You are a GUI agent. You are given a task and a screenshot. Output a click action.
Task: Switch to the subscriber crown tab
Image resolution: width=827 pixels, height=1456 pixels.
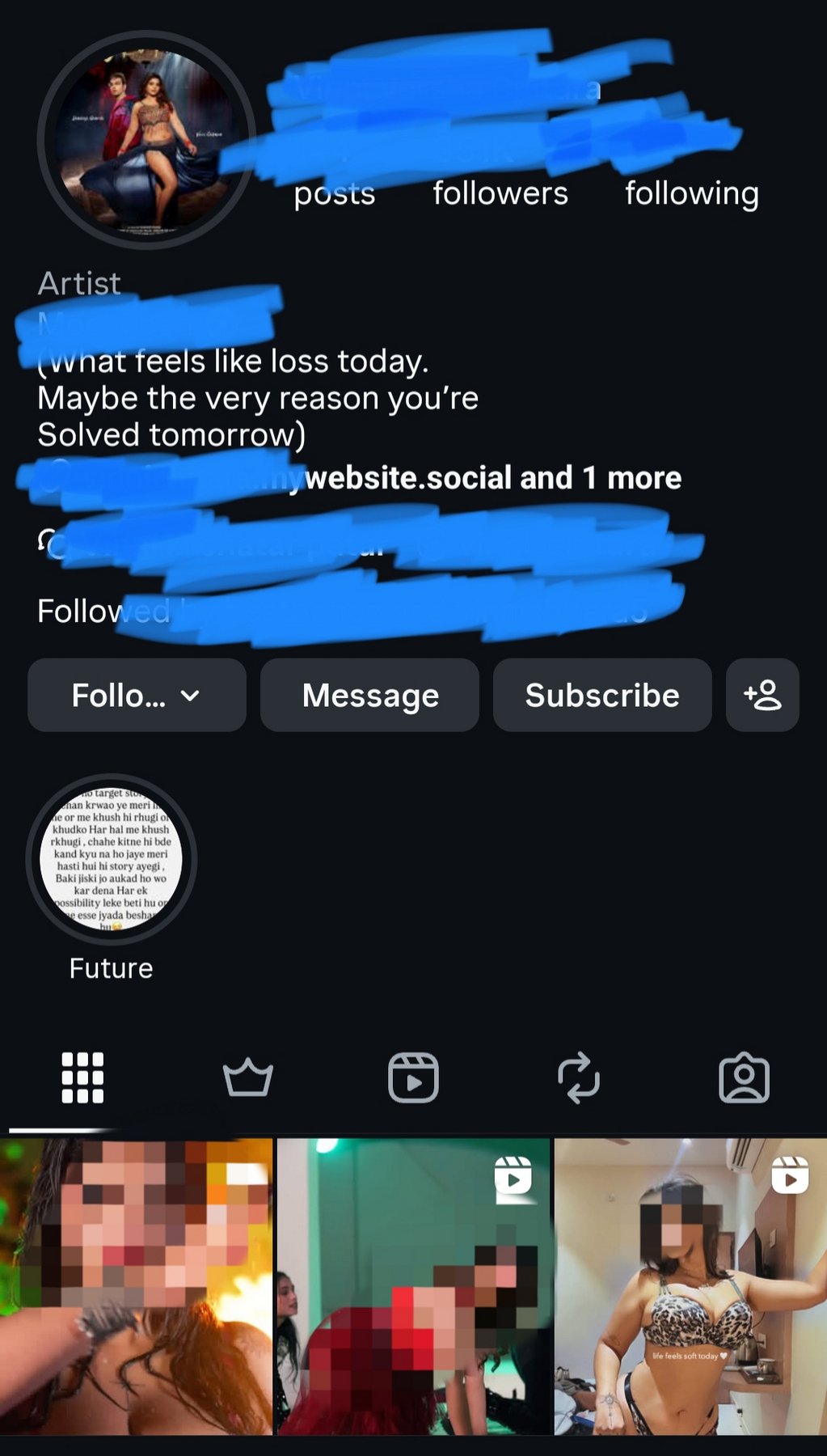(x=247, y=1077)
